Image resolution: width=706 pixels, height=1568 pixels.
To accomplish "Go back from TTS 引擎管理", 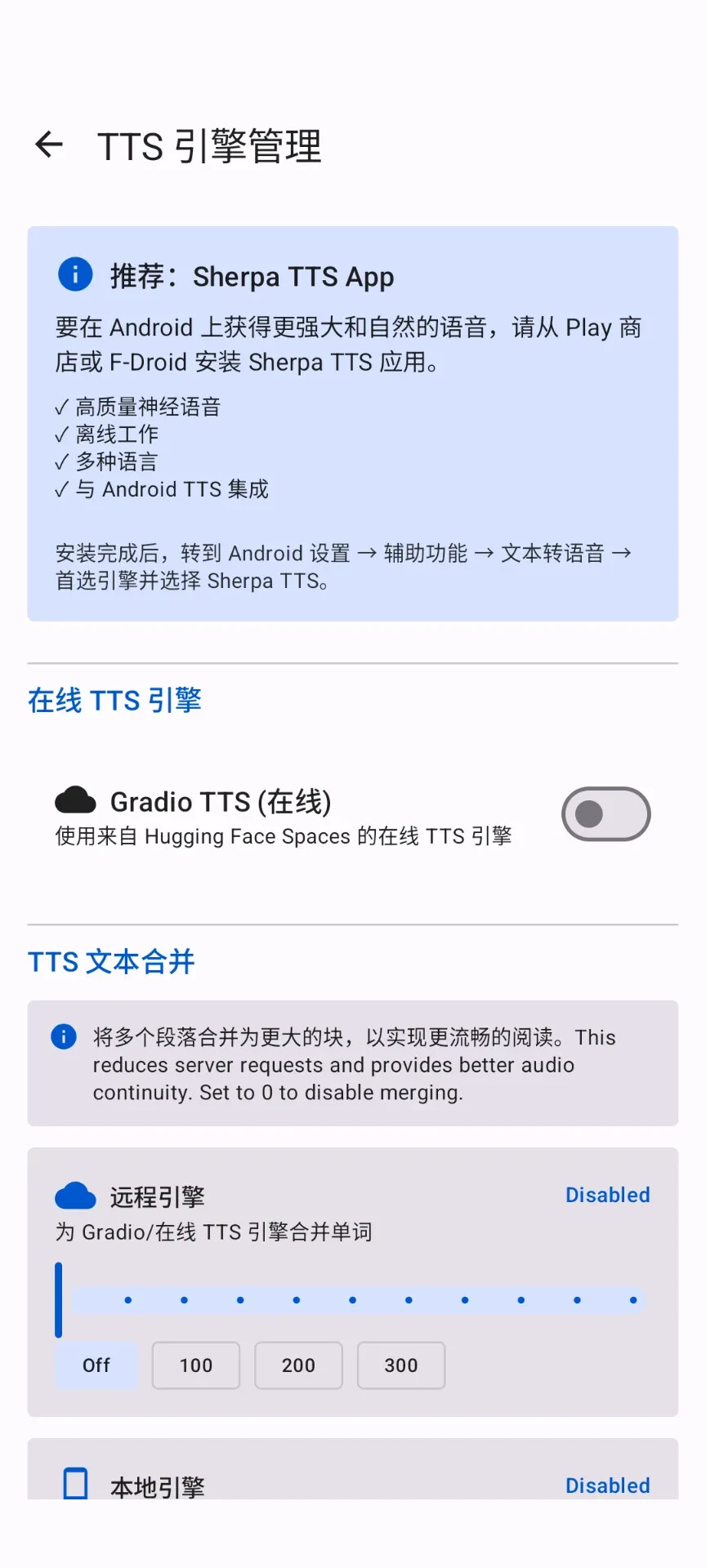I will [x=50, y=145].
